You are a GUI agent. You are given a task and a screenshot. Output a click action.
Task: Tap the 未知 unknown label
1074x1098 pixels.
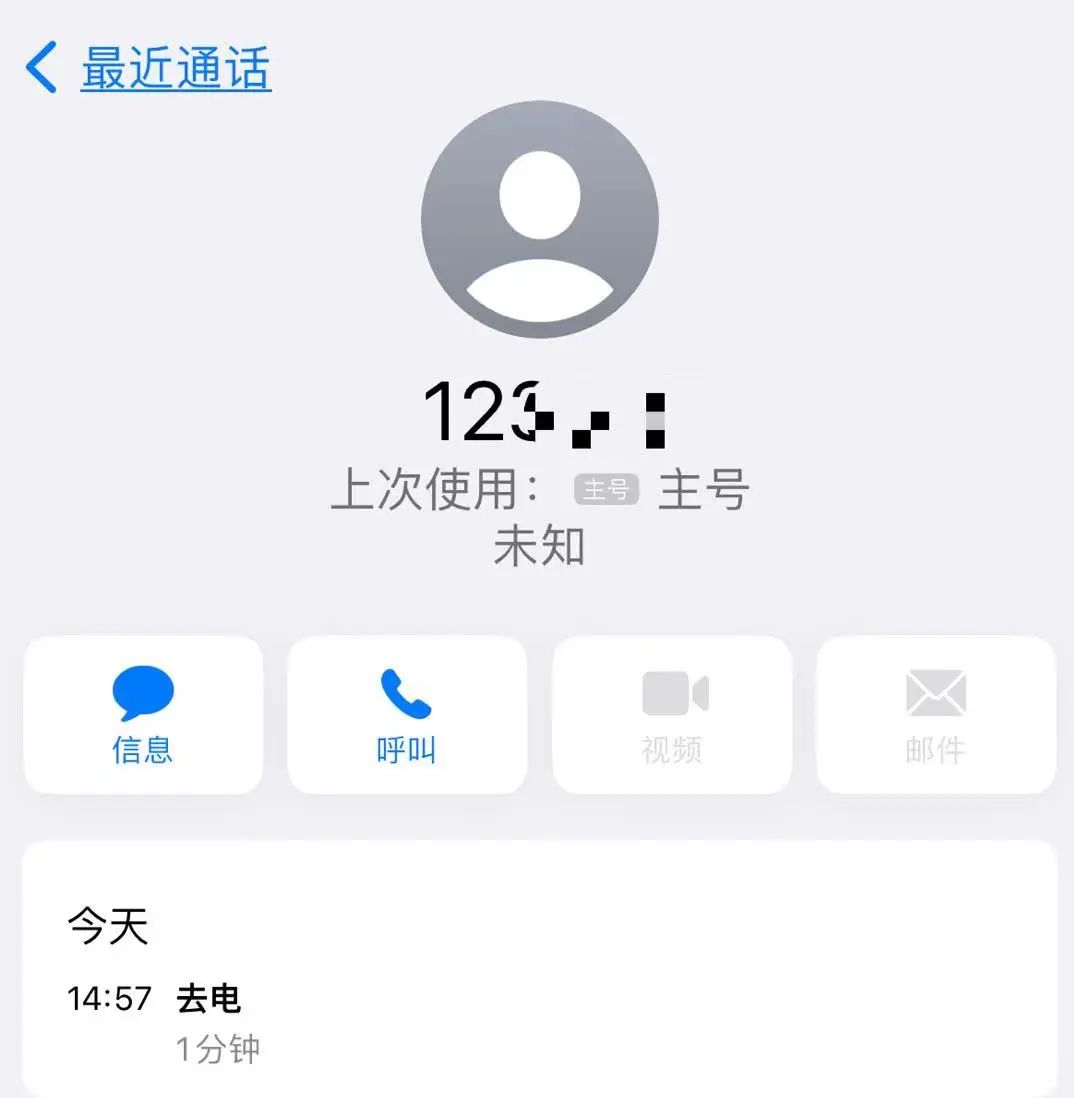tap(538, 546)
